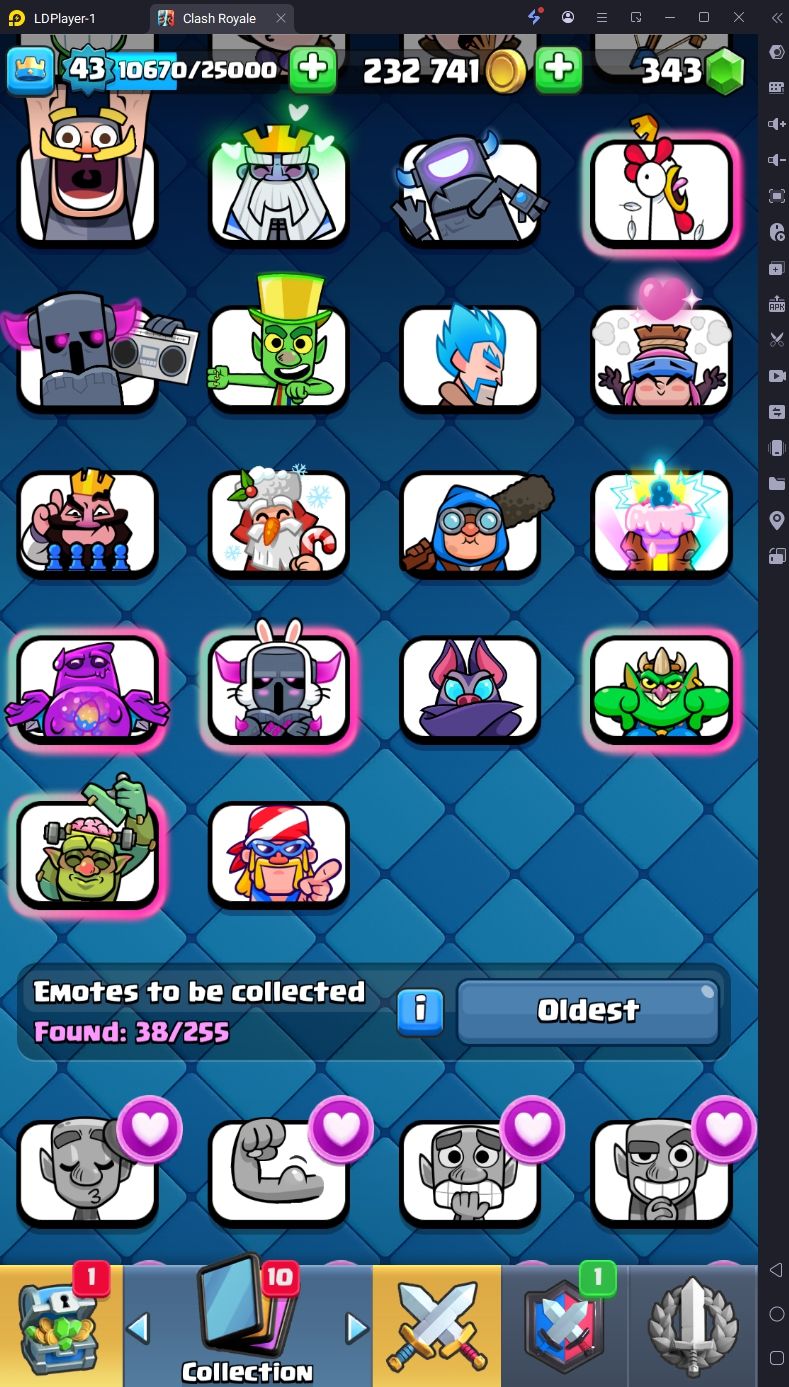The height and width of the screenshot is (1387, 789).
Task: Open the flexing arm emote to collect
Action: point(279,1170)
